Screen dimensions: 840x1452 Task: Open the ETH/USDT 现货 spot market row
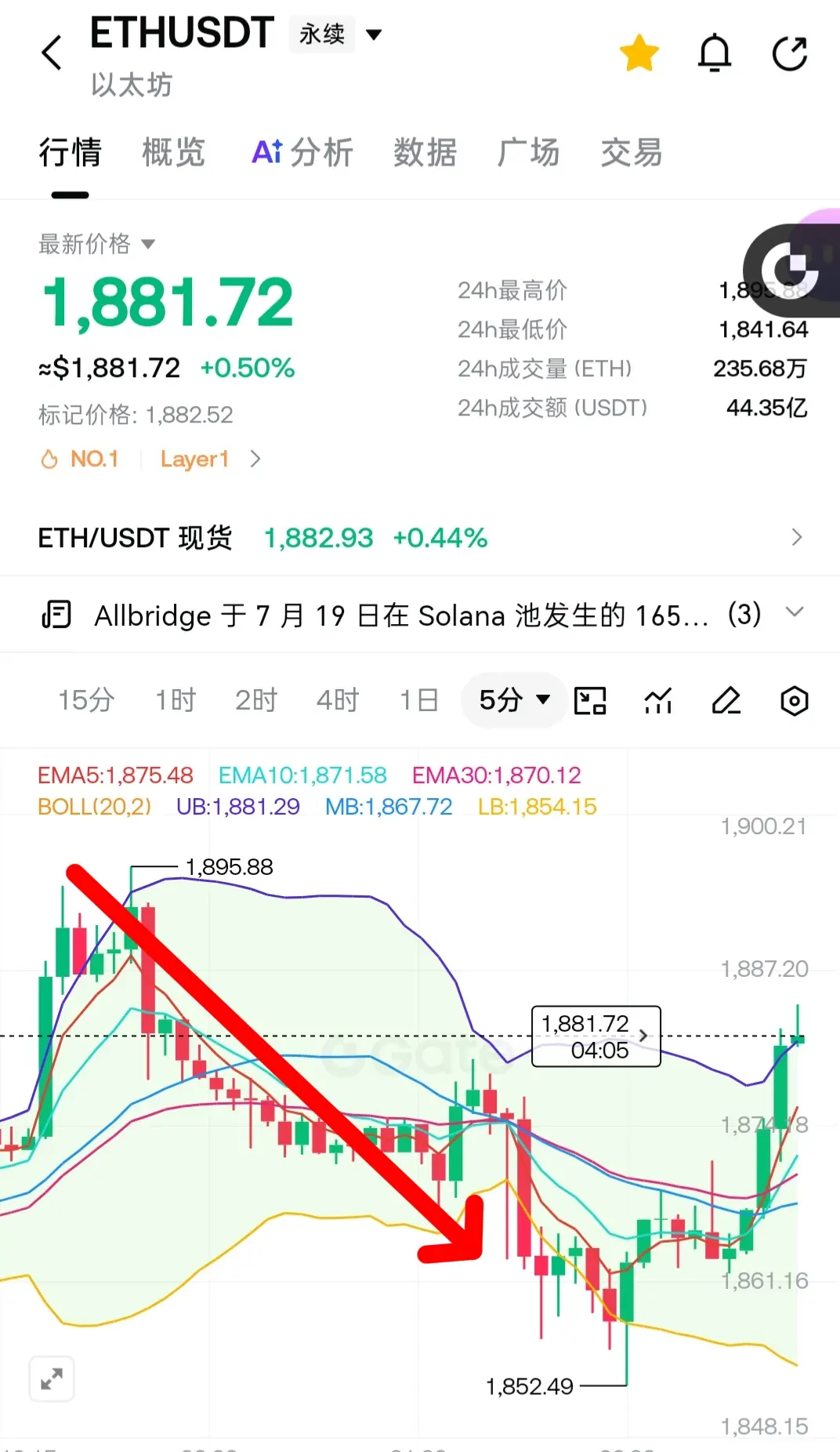point(420,538)
